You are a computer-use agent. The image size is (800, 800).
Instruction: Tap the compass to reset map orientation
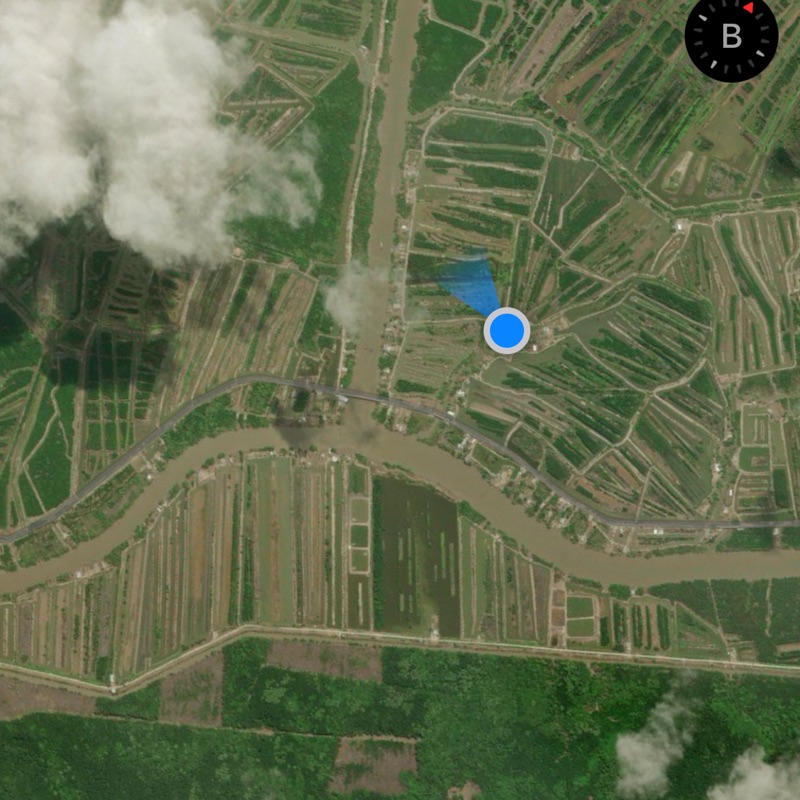tap(731, 36)
